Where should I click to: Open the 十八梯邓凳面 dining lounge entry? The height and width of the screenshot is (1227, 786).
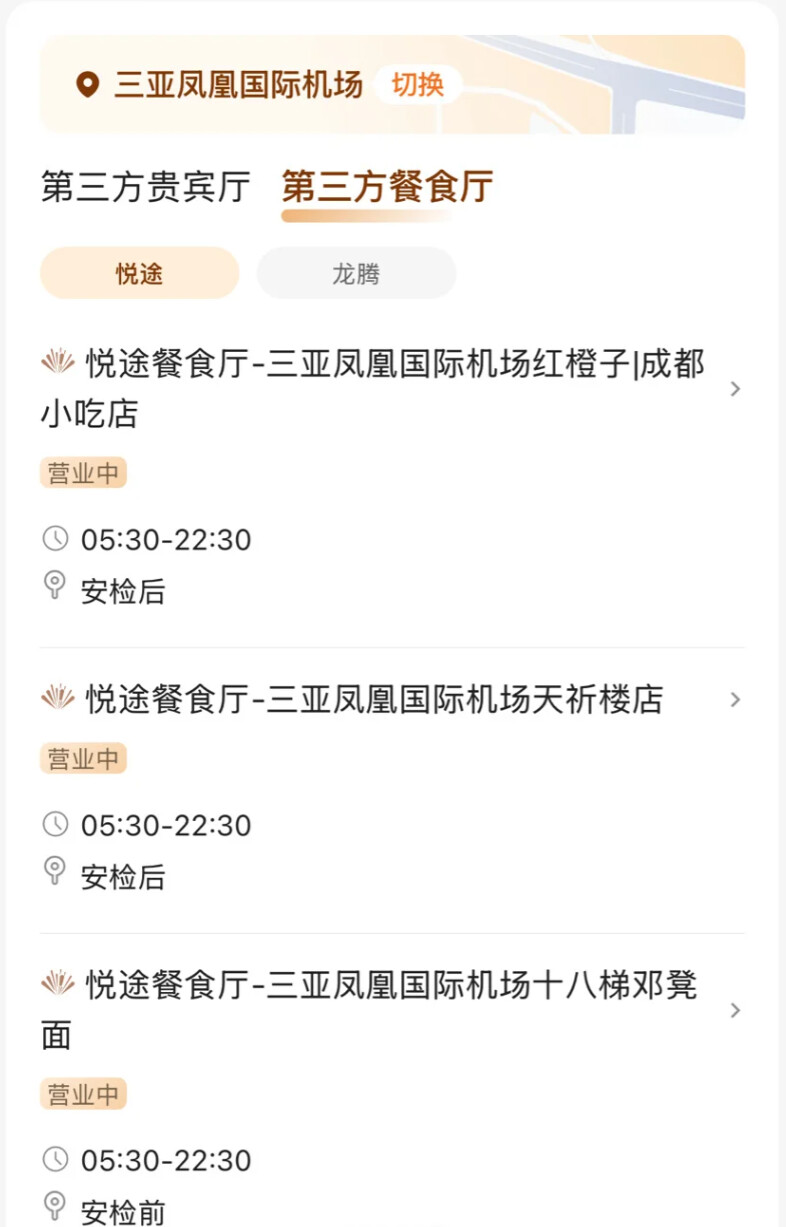pos(390,1010)
